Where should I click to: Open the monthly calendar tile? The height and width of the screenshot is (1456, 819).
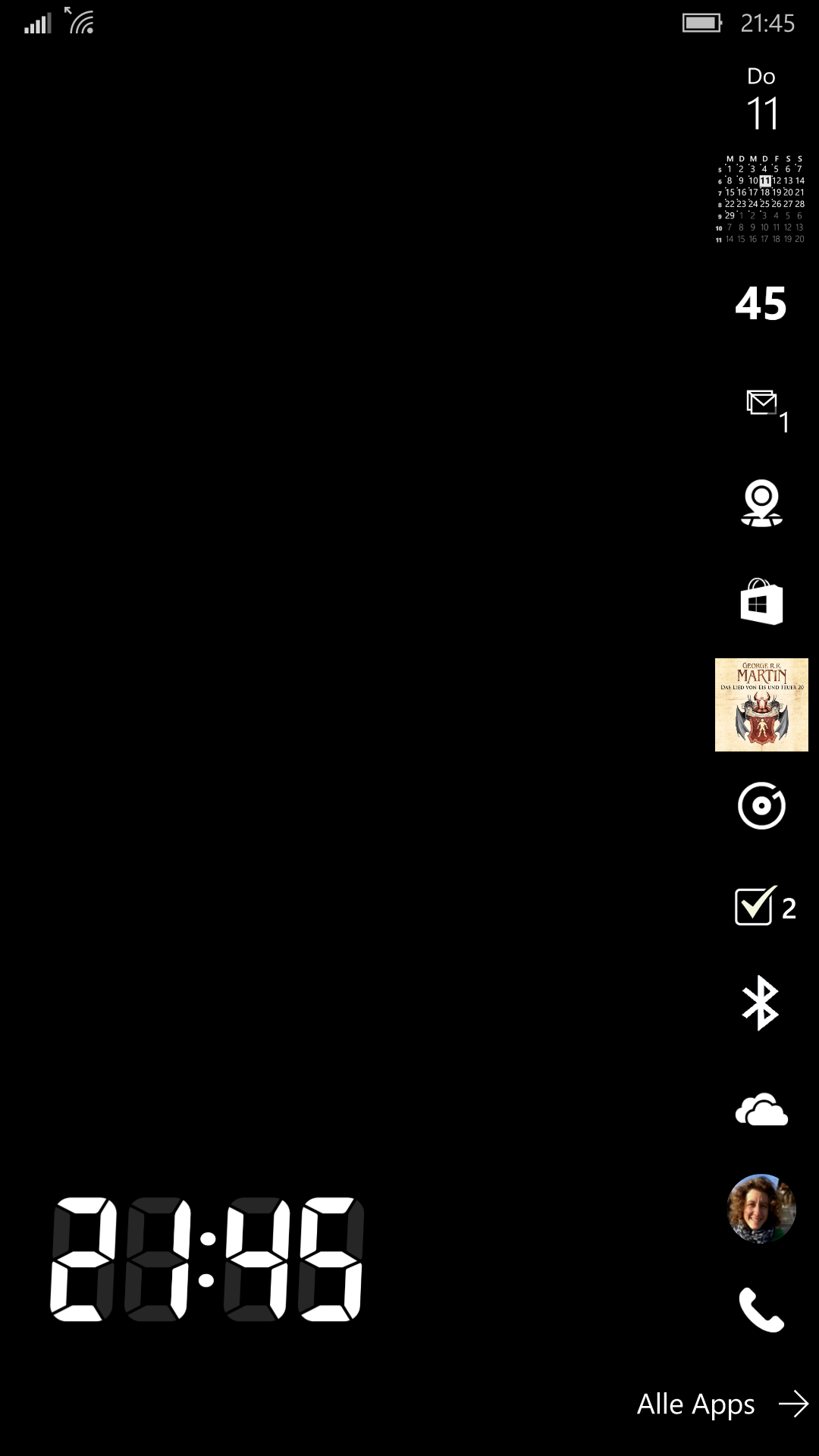[761, 199]
